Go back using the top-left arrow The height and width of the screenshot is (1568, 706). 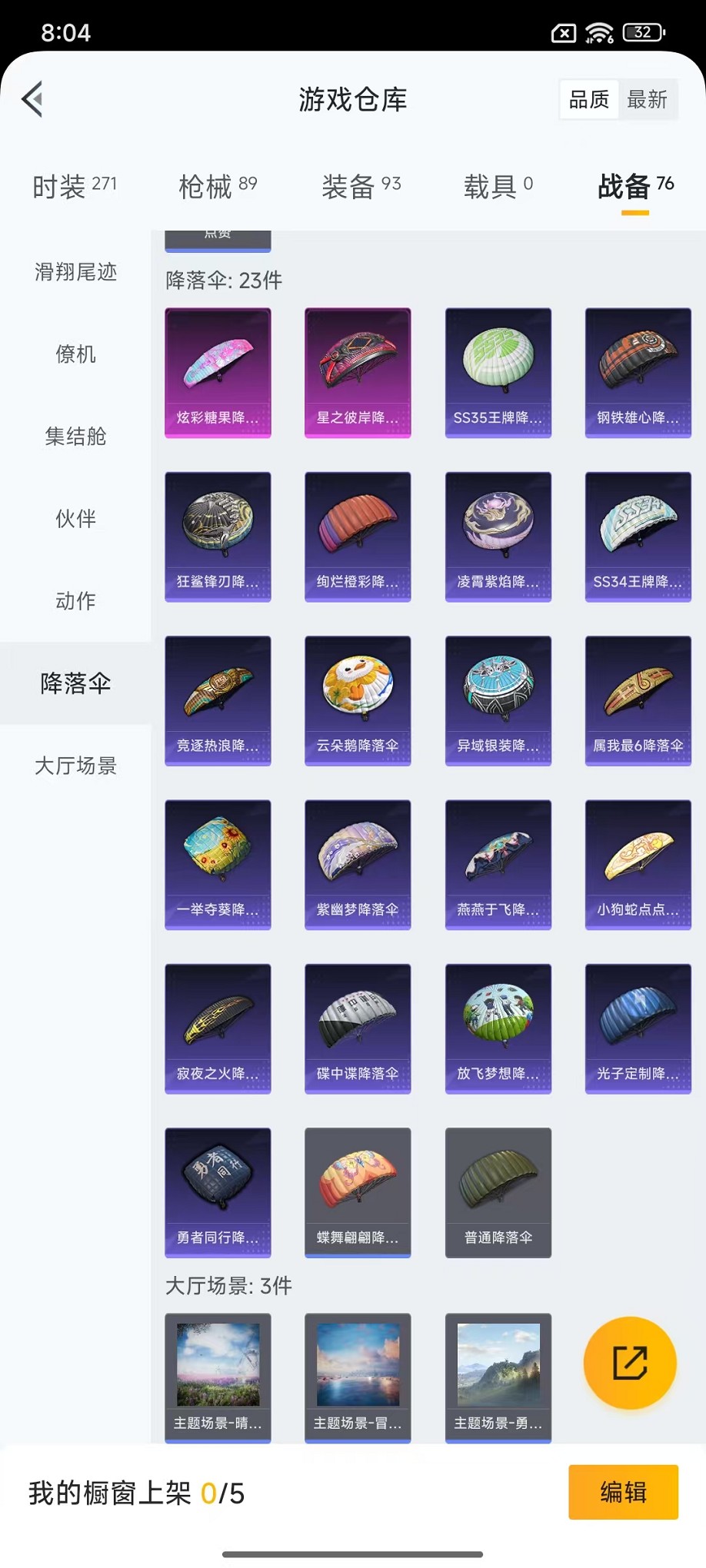(32, 99)
